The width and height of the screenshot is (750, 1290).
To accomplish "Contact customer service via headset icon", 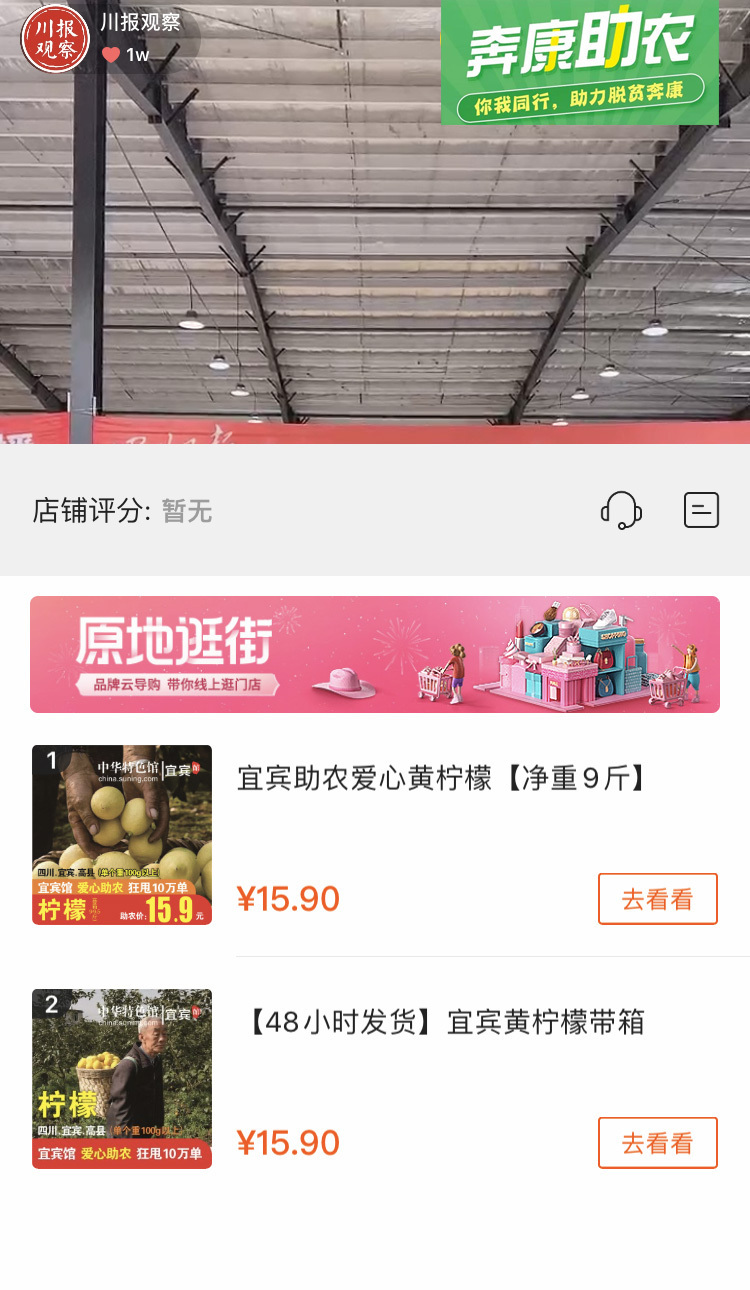I will 621,511.
